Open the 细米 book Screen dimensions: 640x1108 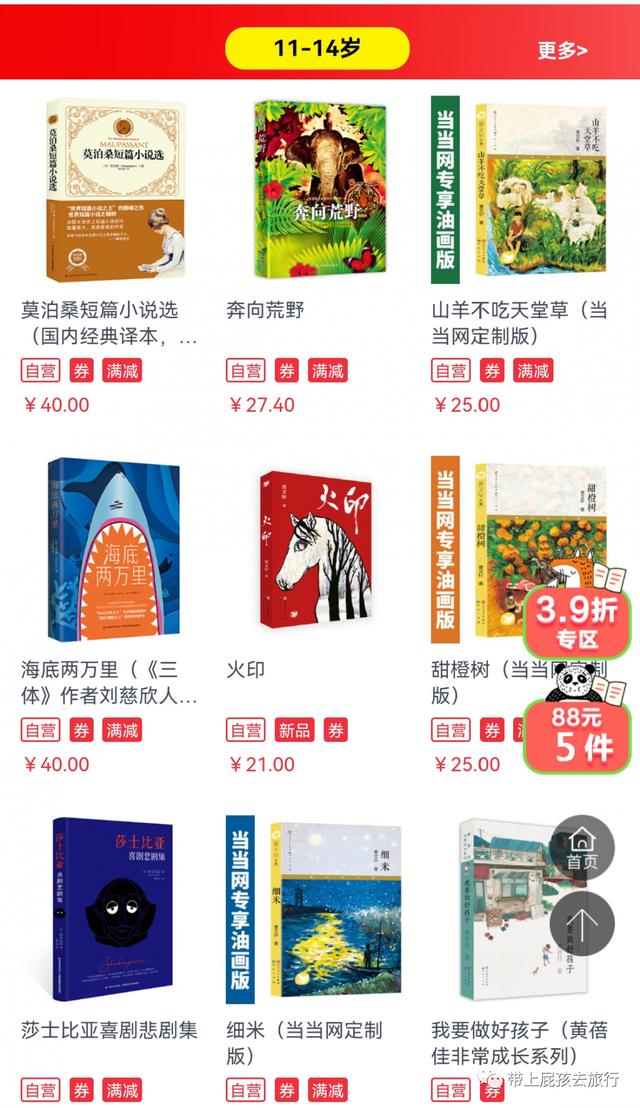318,910
